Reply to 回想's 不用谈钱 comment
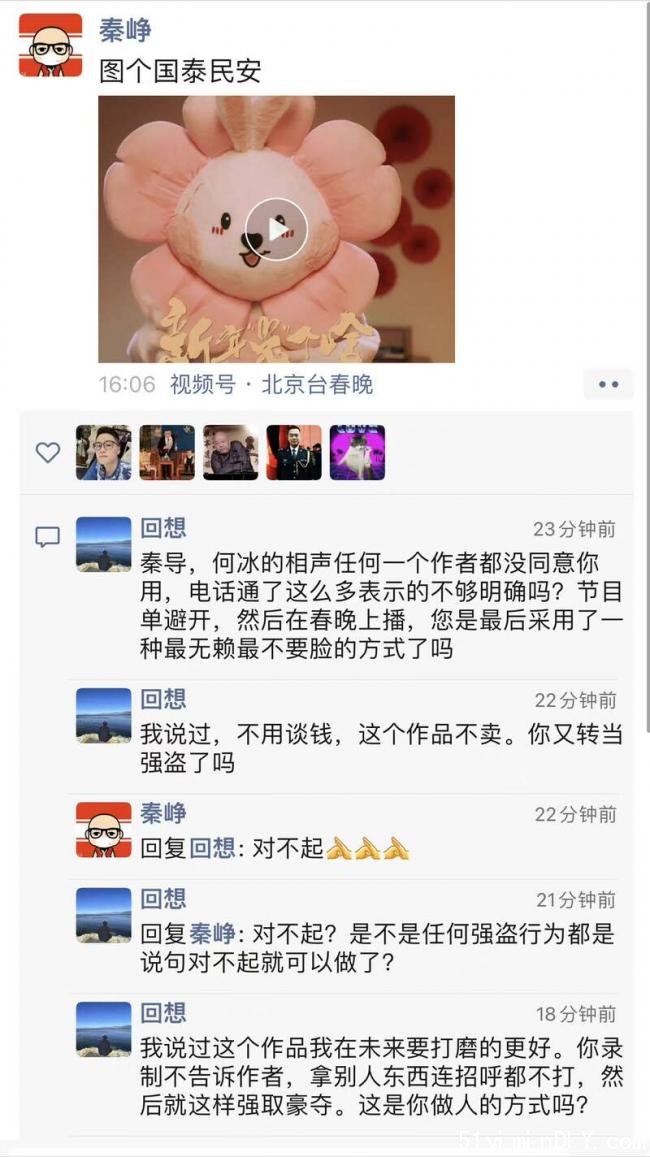The height and width of the screenshot is (1157, 650). (380, 748)
